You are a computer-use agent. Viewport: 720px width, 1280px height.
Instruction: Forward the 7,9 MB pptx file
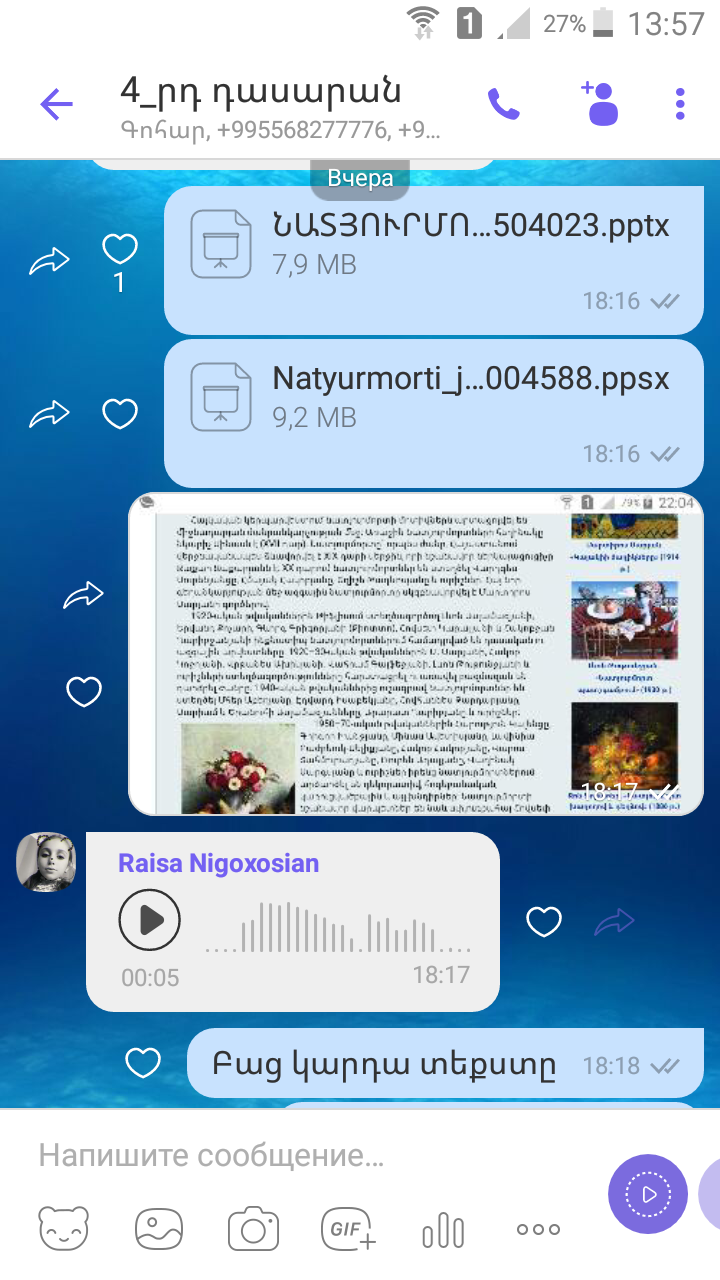49,262
